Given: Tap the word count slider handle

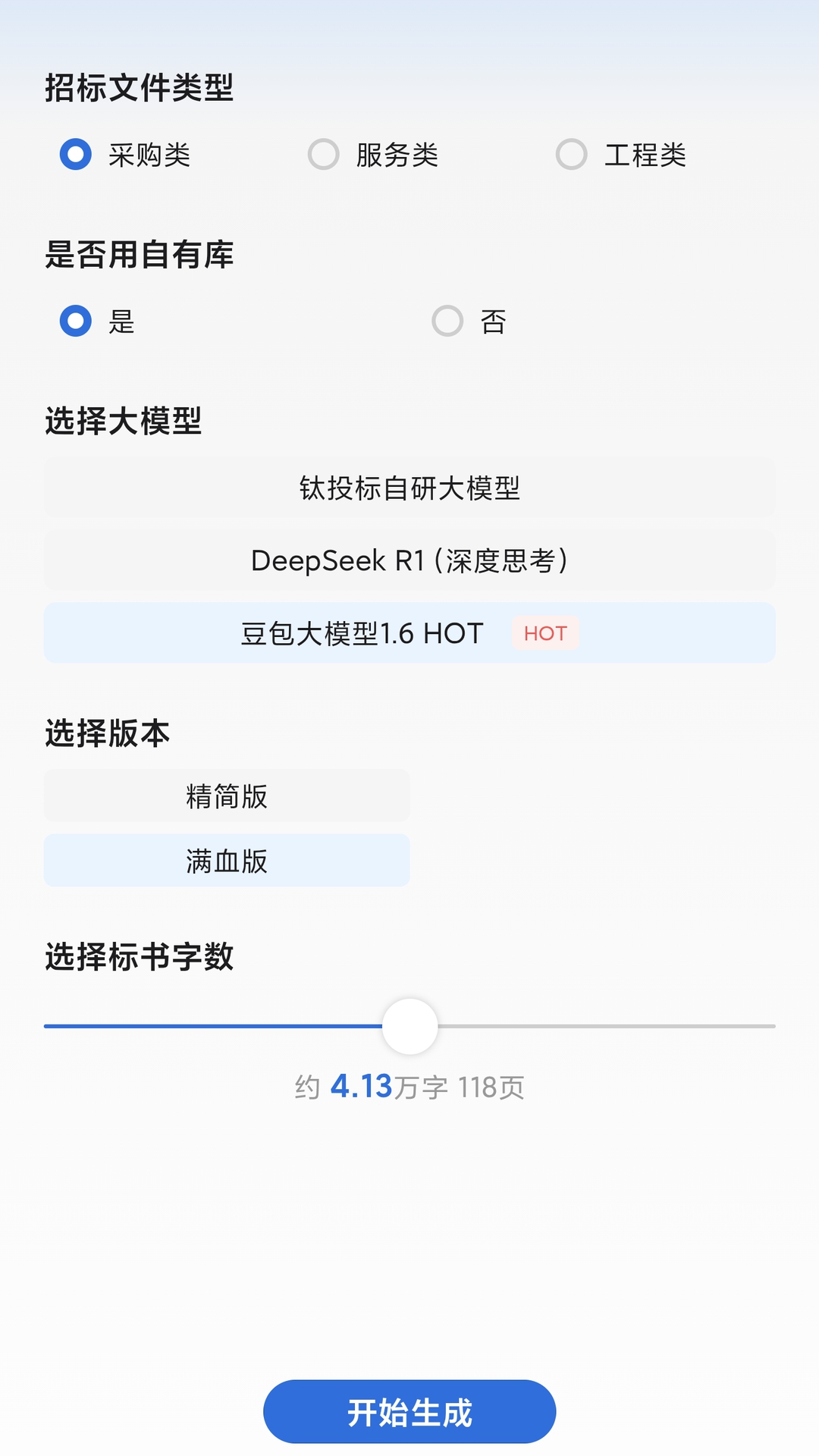Looking at the screenshot, I should tap(410, 1026).
